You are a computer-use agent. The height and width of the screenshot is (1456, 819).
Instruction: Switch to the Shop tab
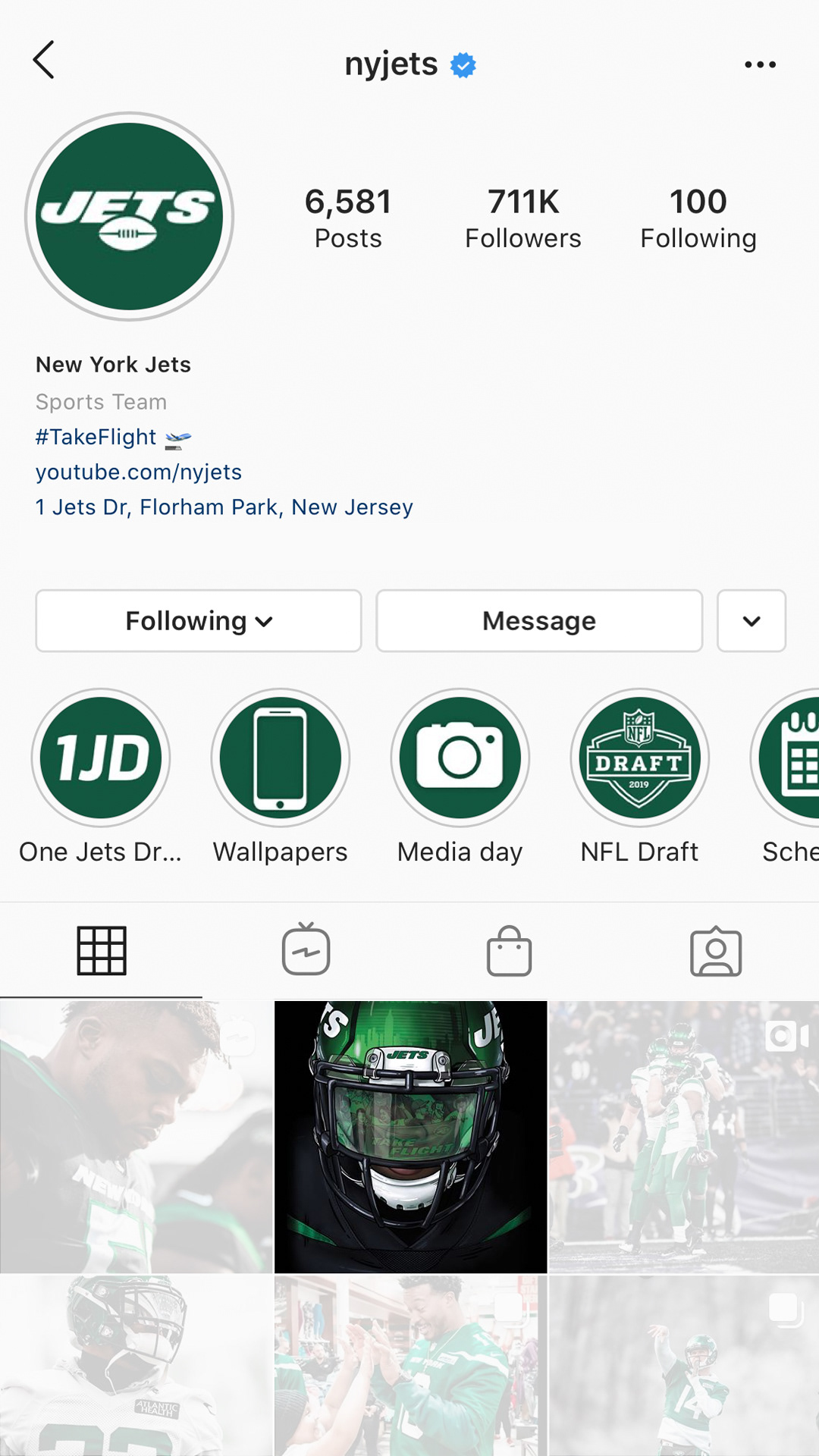[509, 950]
